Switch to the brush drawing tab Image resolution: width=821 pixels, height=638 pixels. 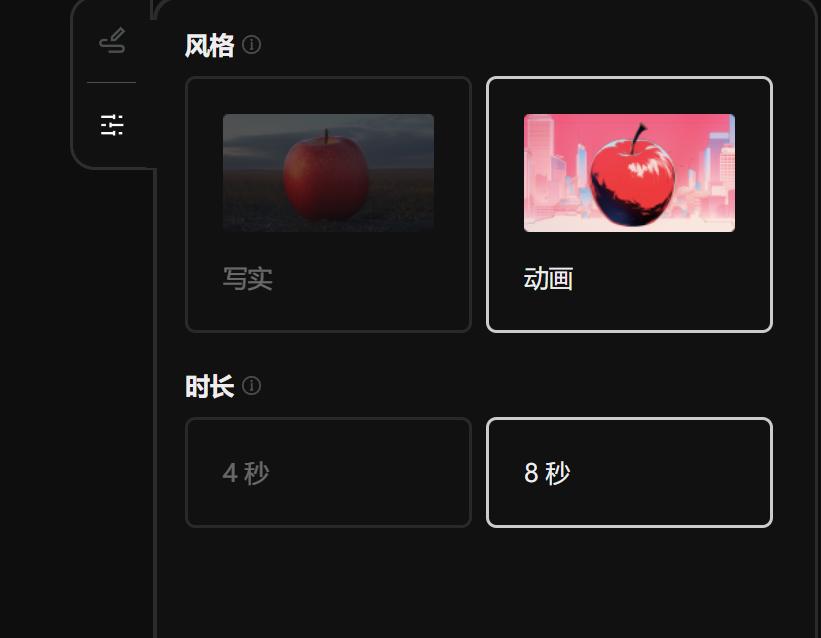pyautogui.click(x=112, y=41)
